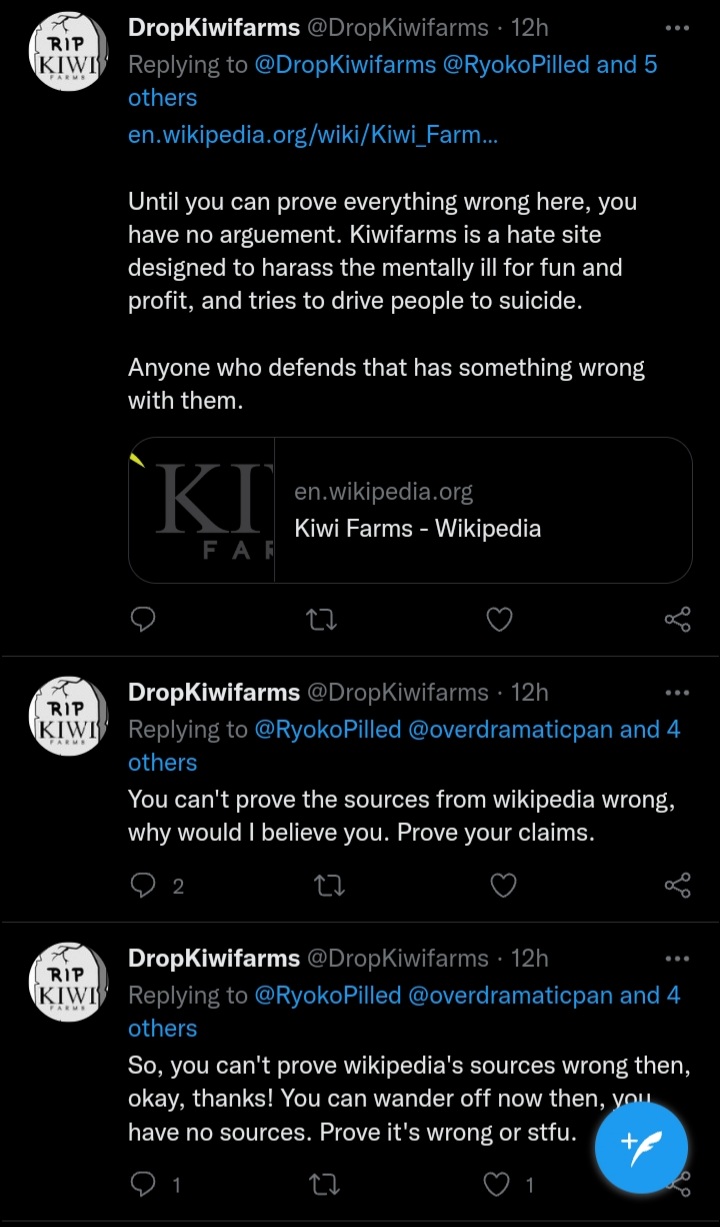Open @RyokoPilled mention in the second tweet
The image size is (720, 1227).
point(328,730)
